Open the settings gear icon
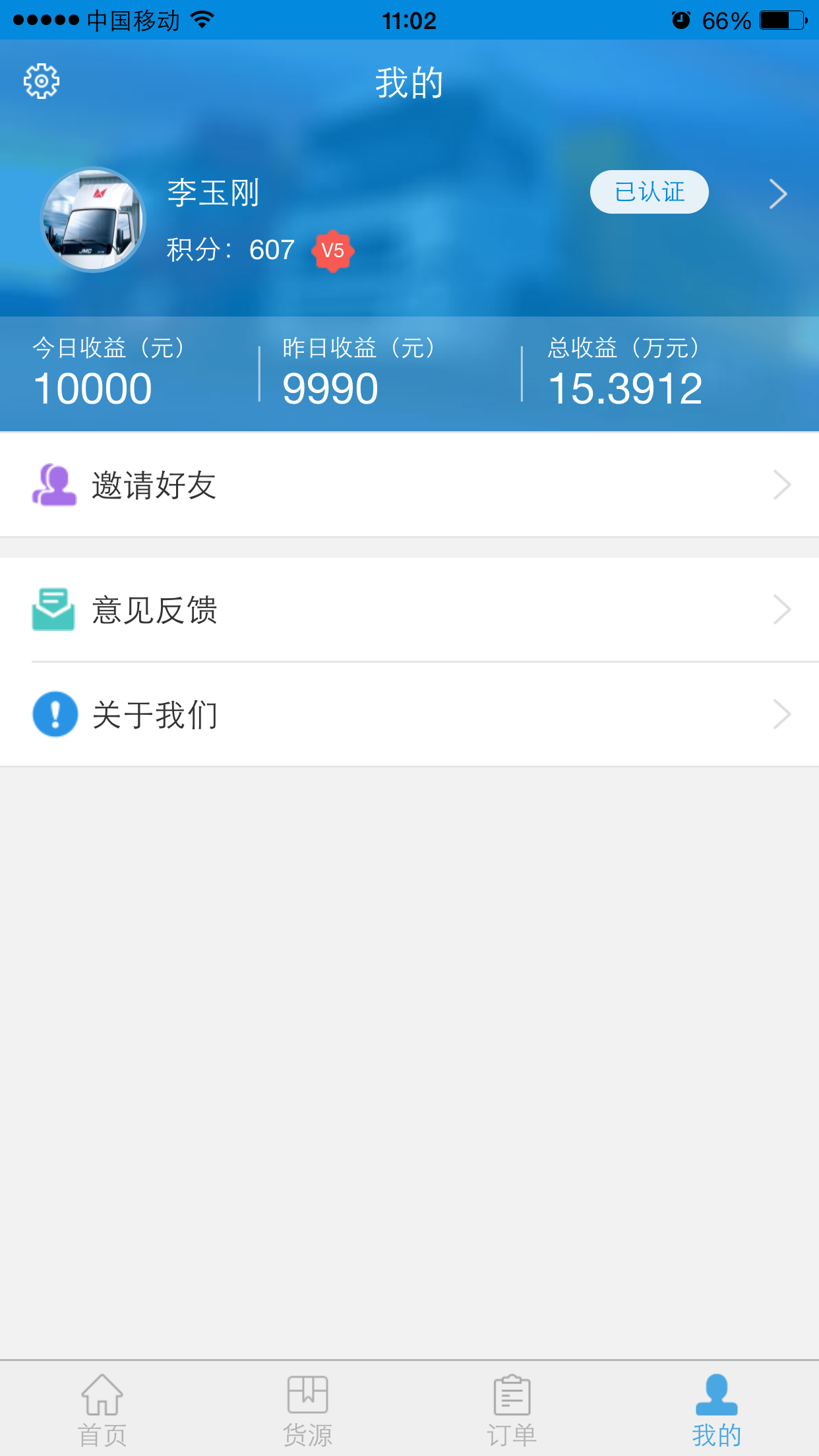819x1456 pixels. [42, 82]
